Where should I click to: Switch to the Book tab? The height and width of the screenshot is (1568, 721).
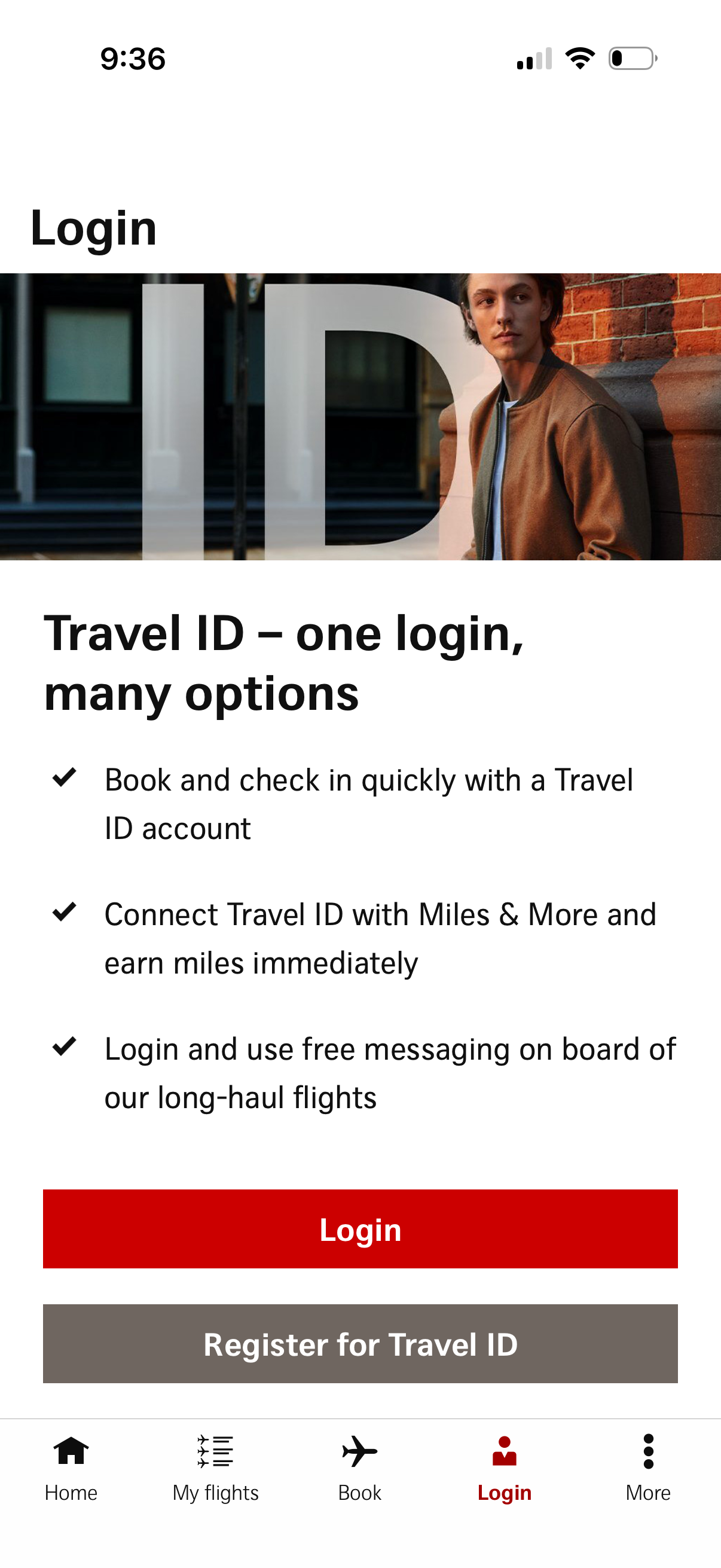pos(359,1468)
